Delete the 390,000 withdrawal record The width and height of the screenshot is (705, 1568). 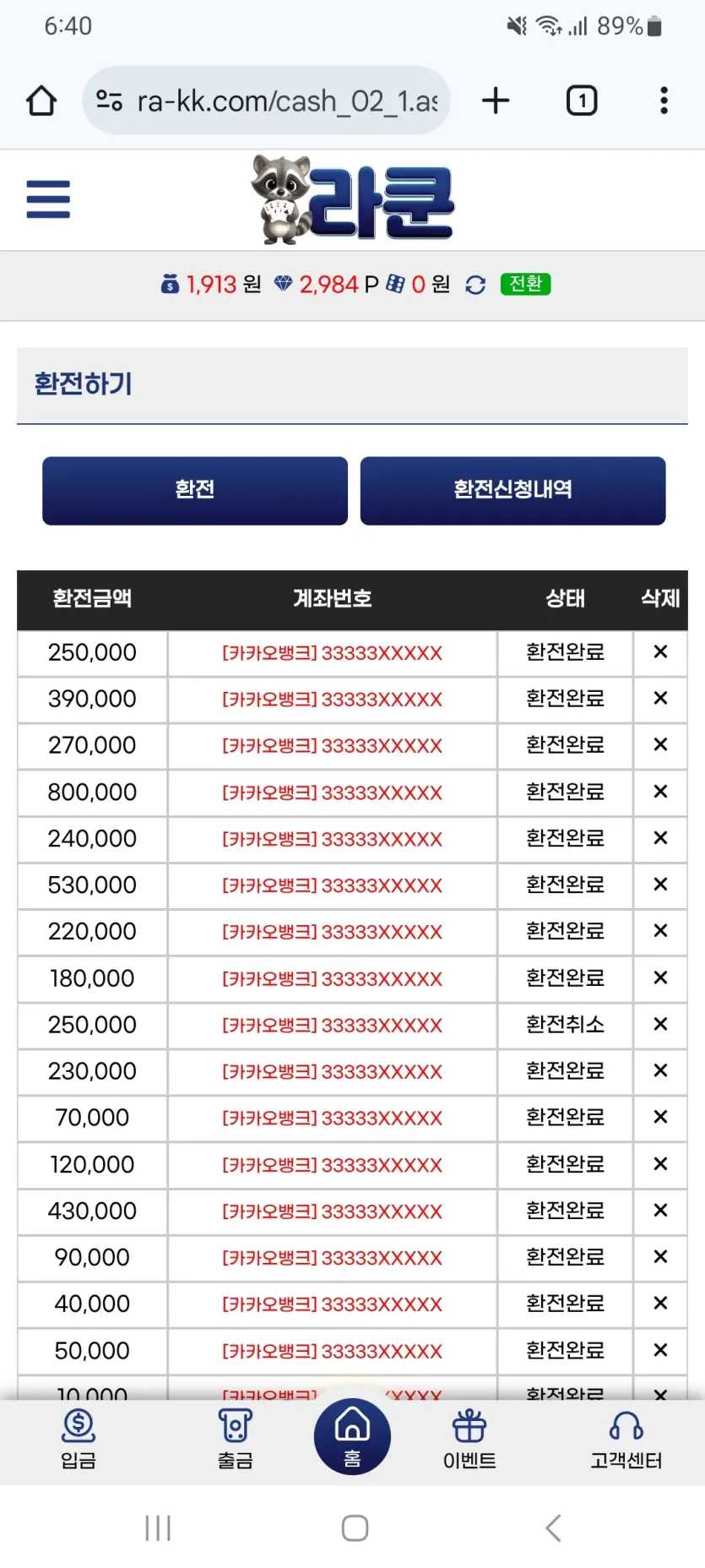pyautogui.click(x=660, y=699)
